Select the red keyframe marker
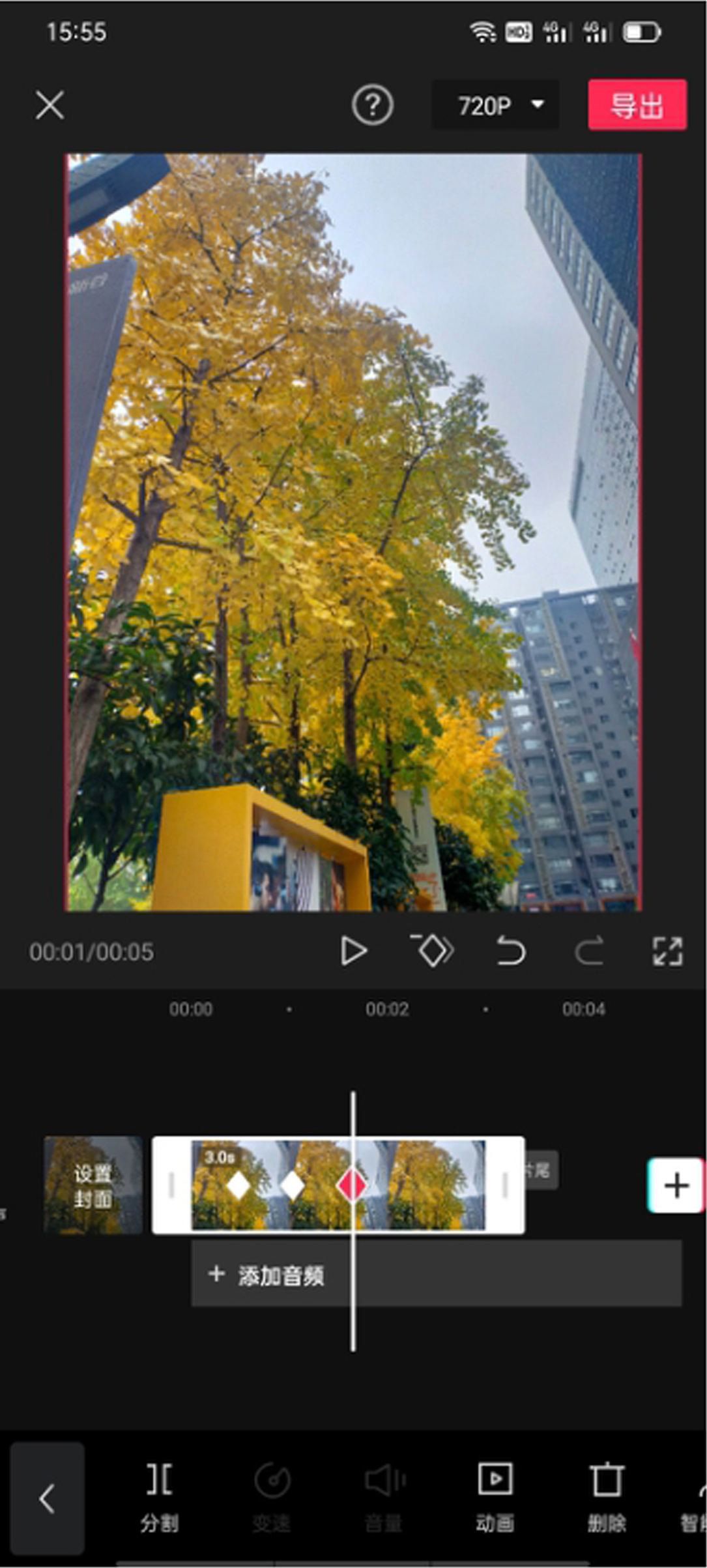The width and height of the screenshot is (707, 1568). click(x=352, y=1185)
